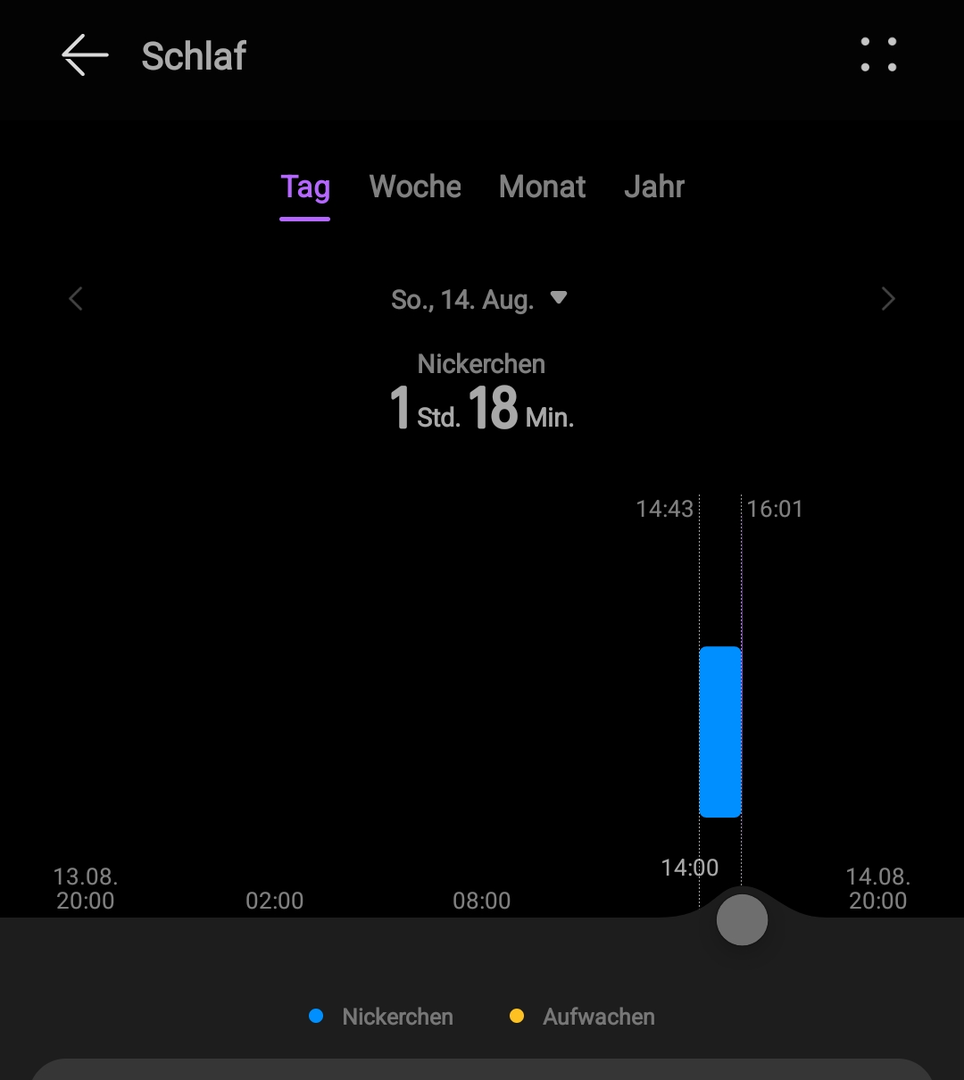Tap the blue Nickerchen bar in the chart
The width and height of the screenshot is (964, 1080).
[720, 732]
